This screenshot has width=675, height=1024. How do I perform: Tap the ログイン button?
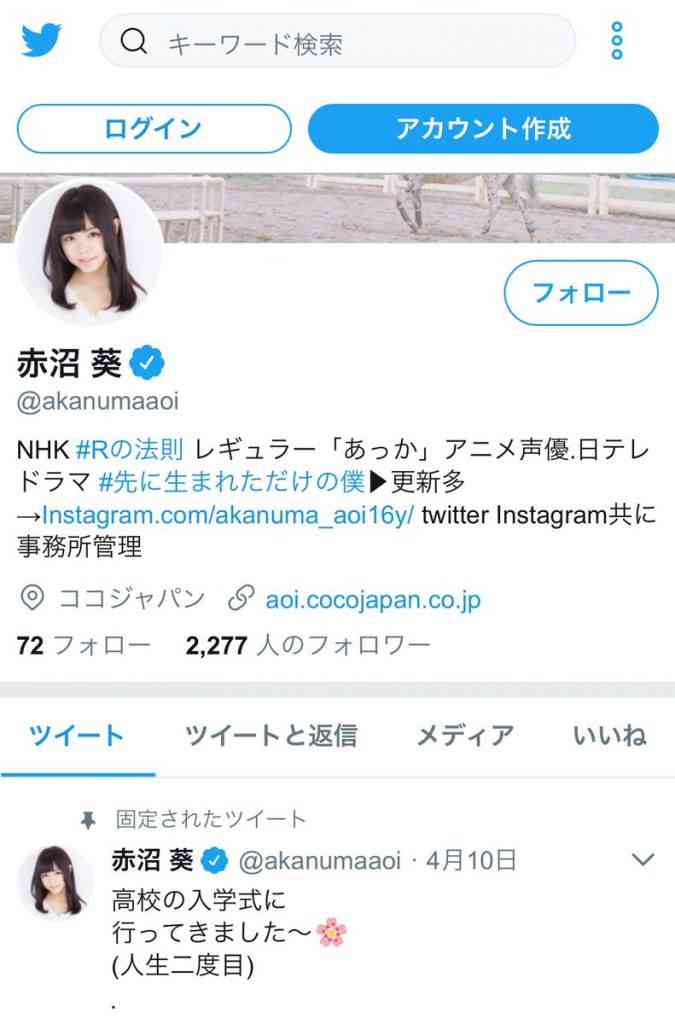[x=154, y=128]
